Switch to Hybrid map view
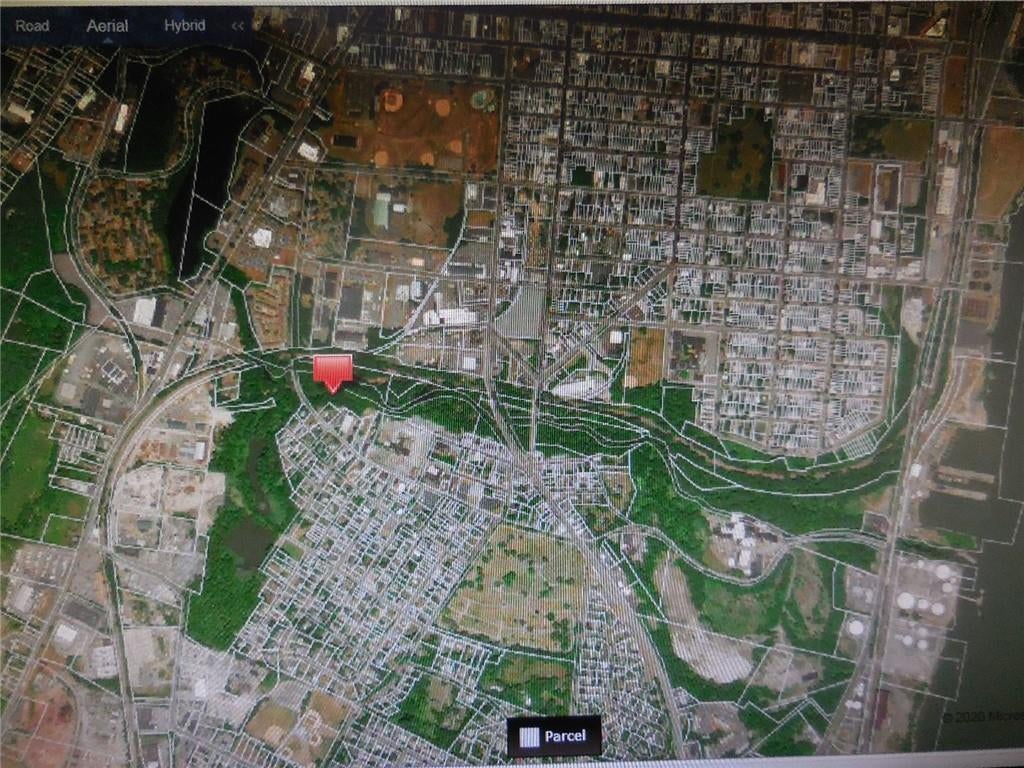The height and width of the screenshot is (768, 1024). click(184, 26)
